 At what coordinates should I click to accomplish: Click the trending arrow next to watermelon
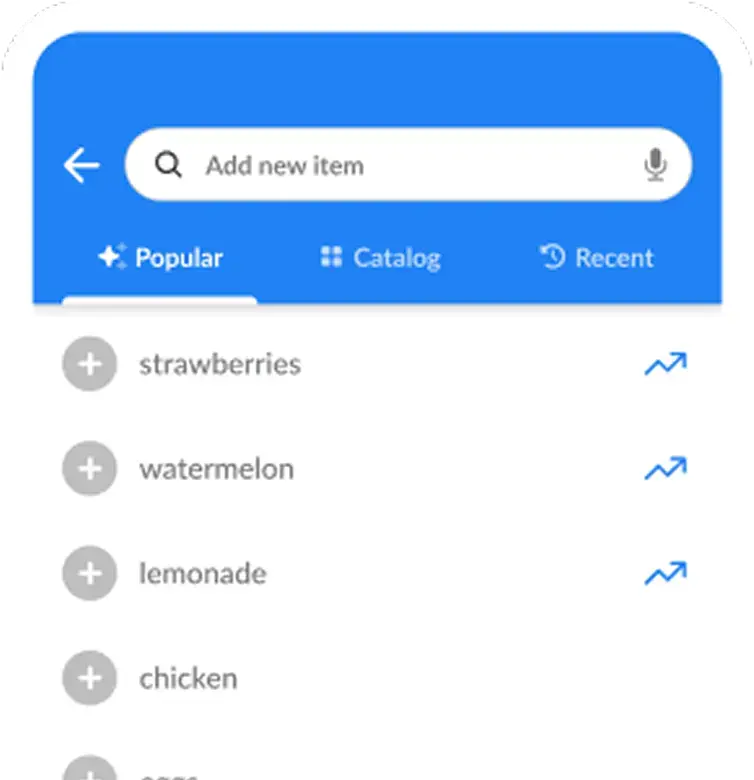pyautogui.click(x=667, y=468)
